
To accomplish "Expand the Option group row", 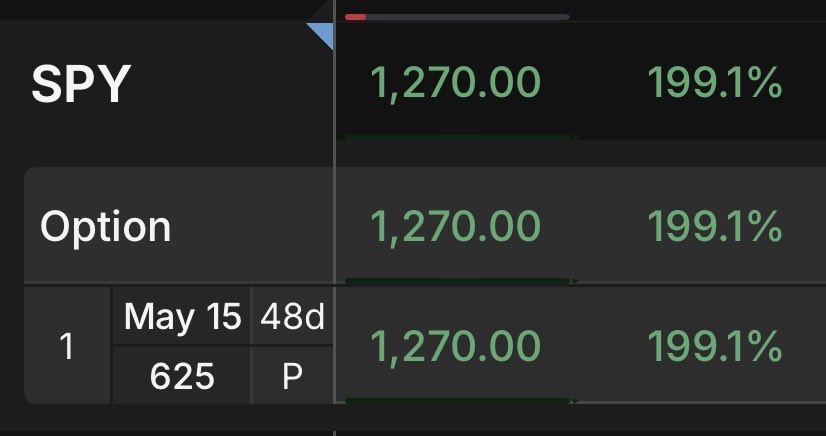I will tap(106, 227).
